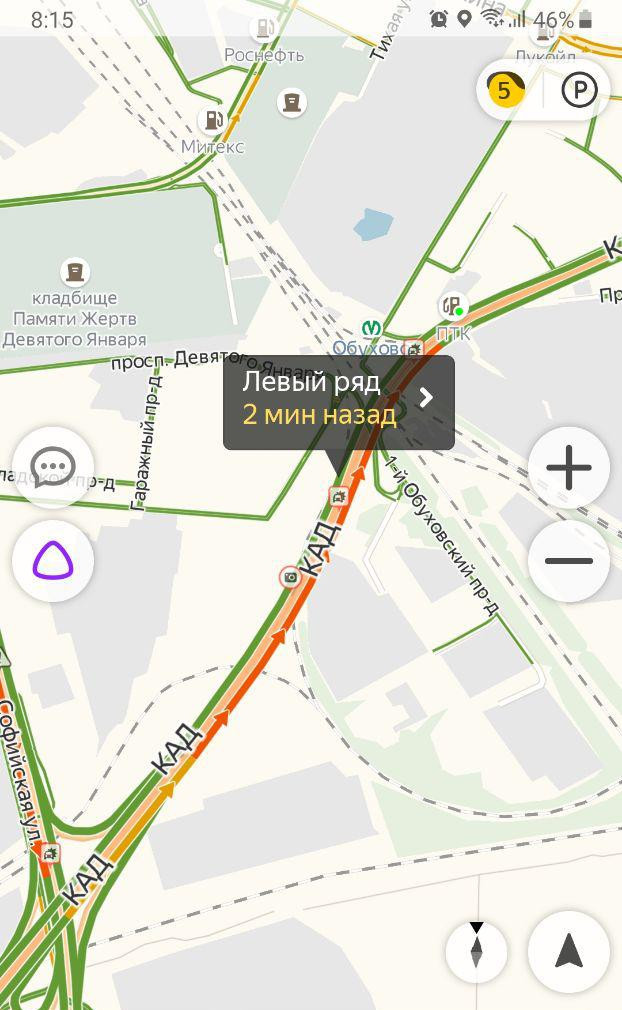Tap the accident marker near Софийская ул.
Viewport: 622px width, 1010px height.
point(50,853)
